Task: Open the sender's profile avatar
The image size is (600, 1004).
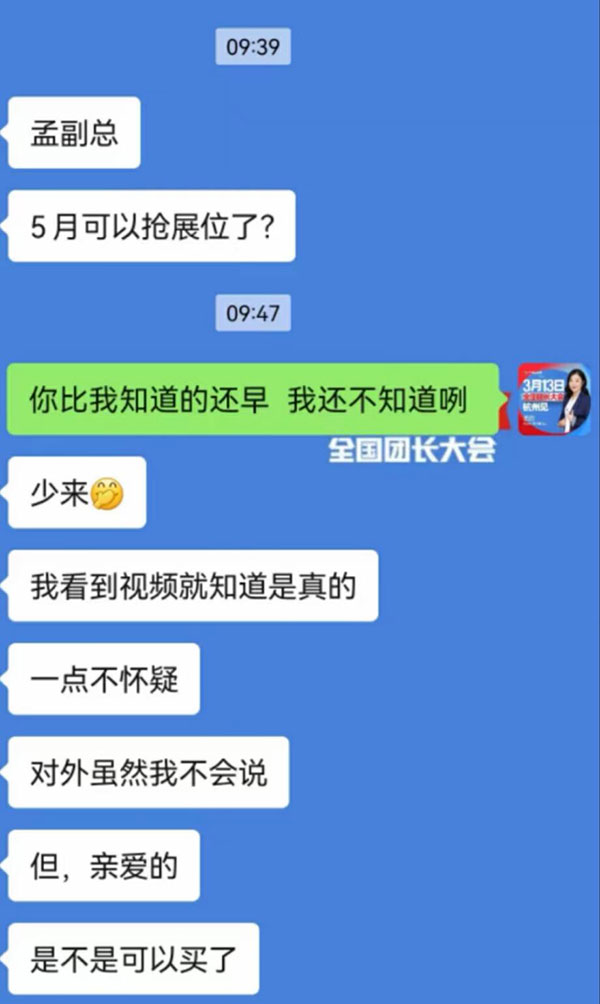Action: (x=554, y=398)
